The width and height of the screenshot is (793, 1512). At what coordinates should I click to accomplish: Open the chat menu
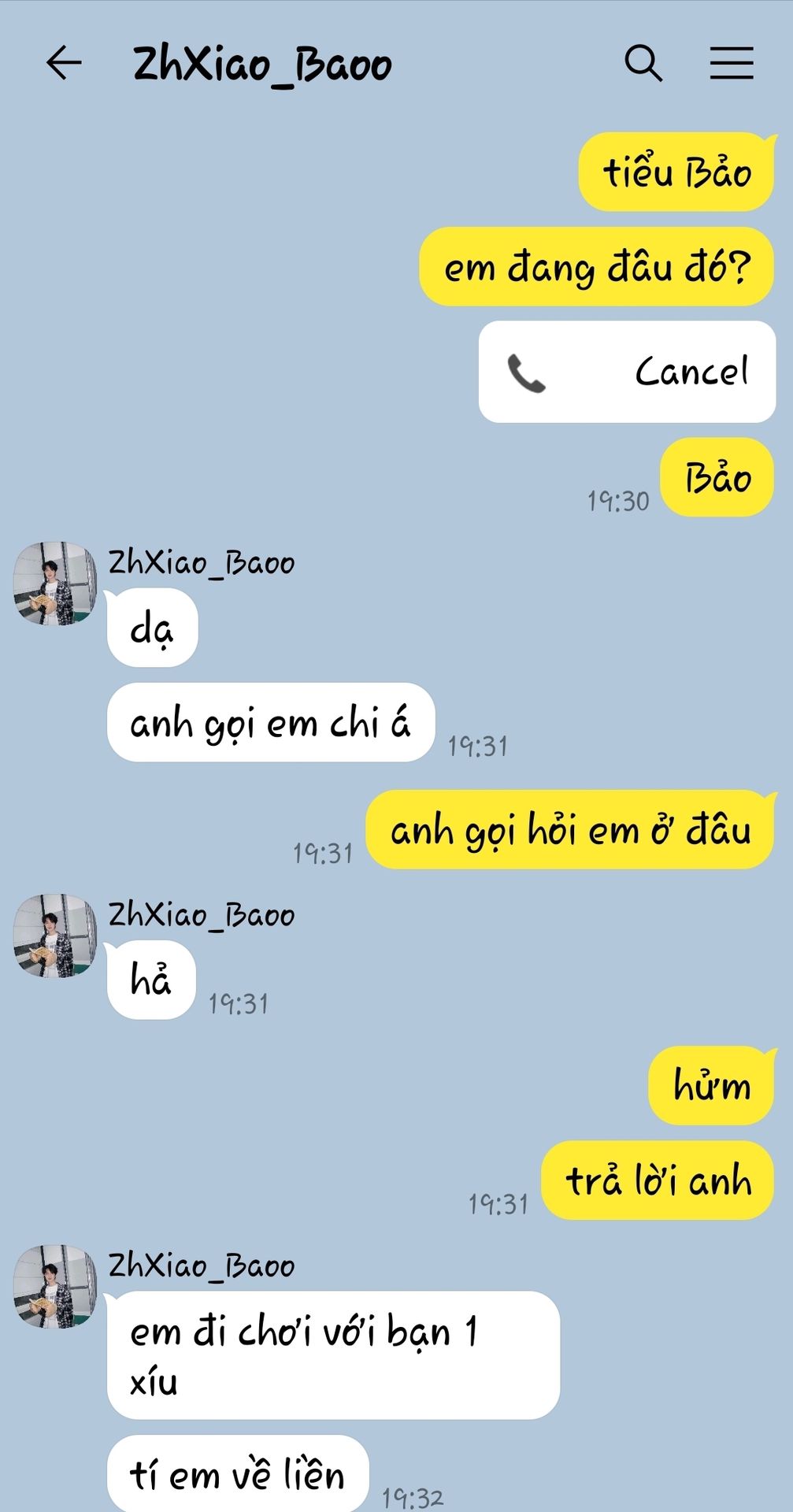click(x=732, y=63)
